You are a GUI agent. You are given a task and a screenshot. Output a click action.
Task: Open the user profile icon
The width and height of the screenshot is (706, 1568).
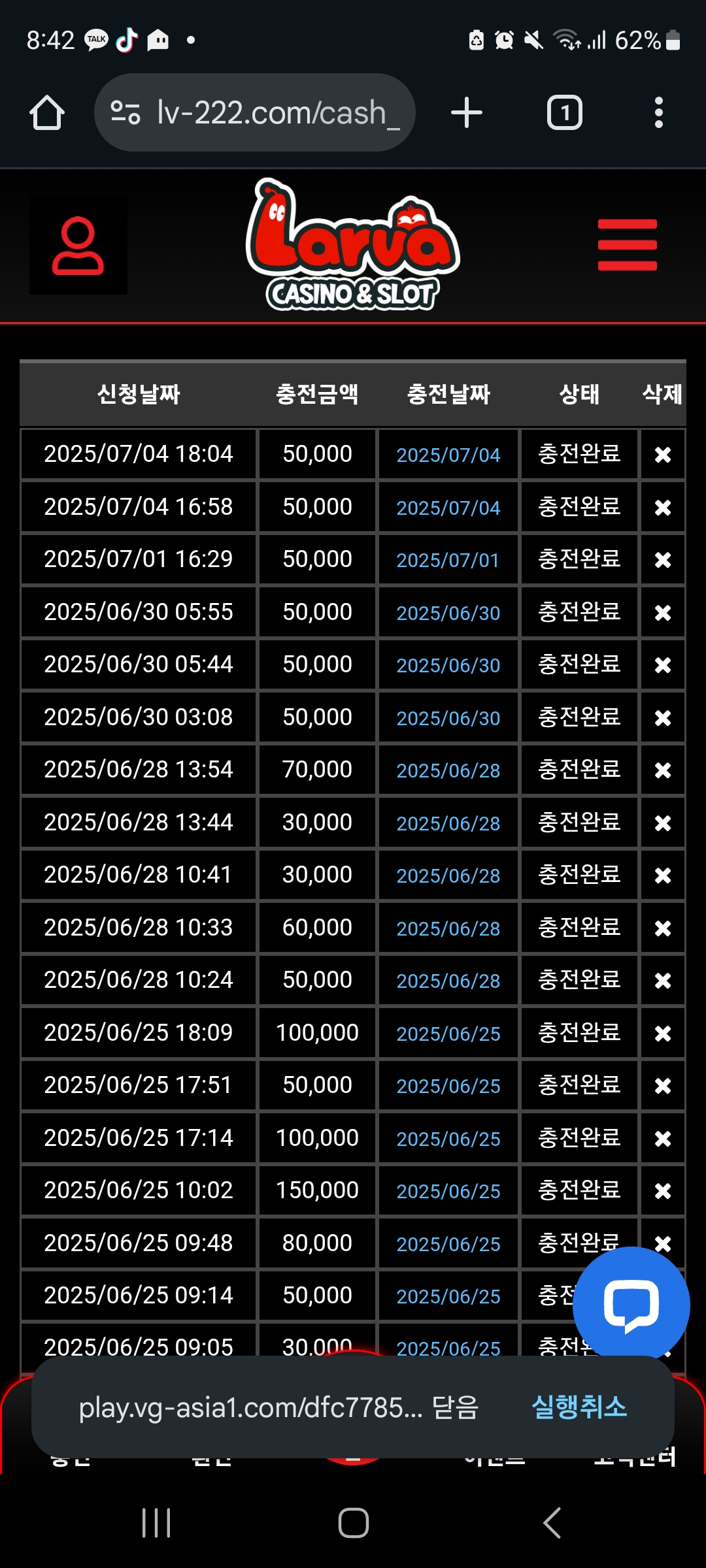[78, 246]
